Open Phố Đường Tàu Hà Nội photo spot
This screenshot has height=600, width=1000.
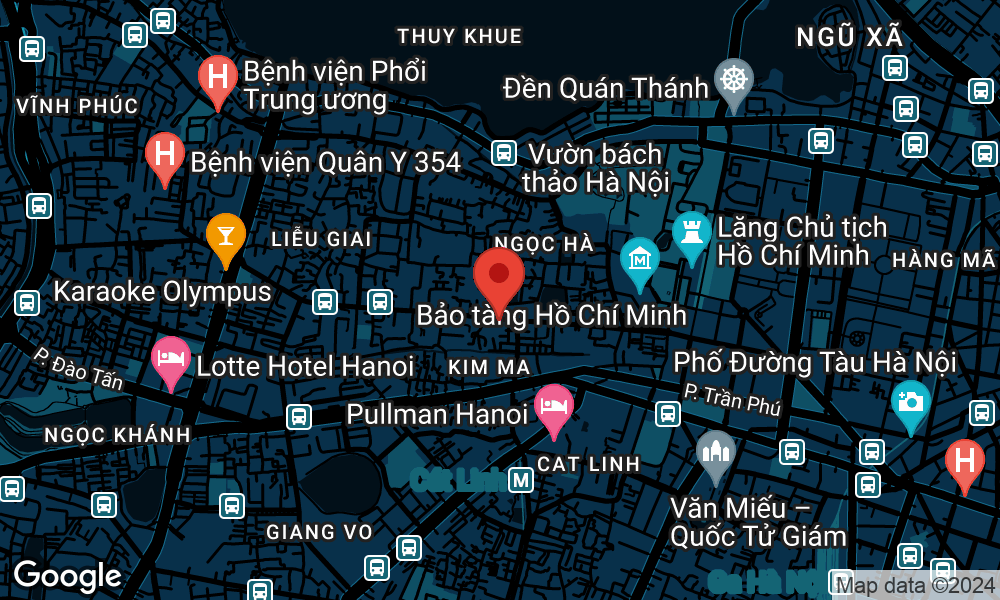(910, 403)
